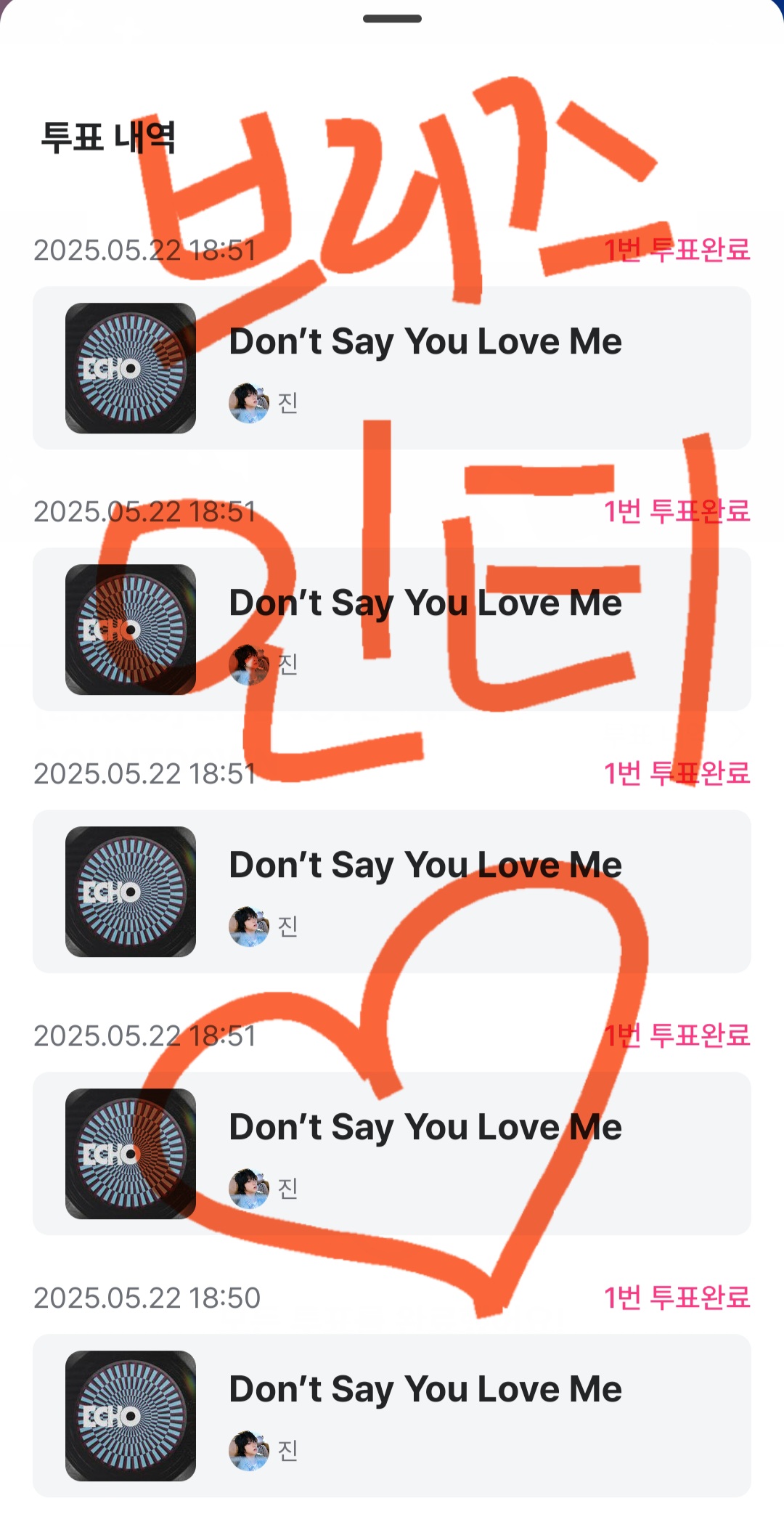Tap Jin's profile picture in the first entry
This screenshot has width=784, height=1514.
point(250,403)
